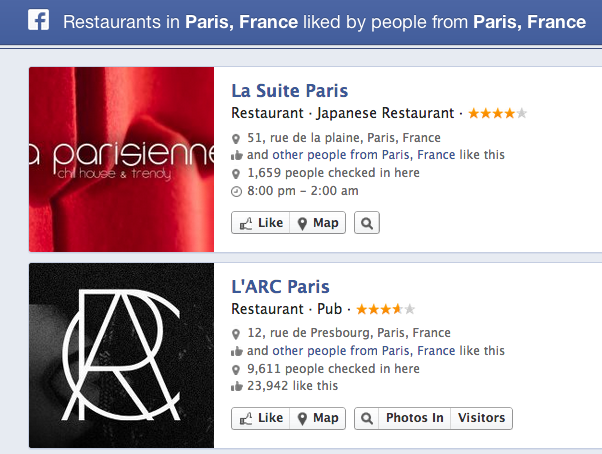Go to Facebook home via the logo
The image size is (602, 454).
tap(40, 21)
